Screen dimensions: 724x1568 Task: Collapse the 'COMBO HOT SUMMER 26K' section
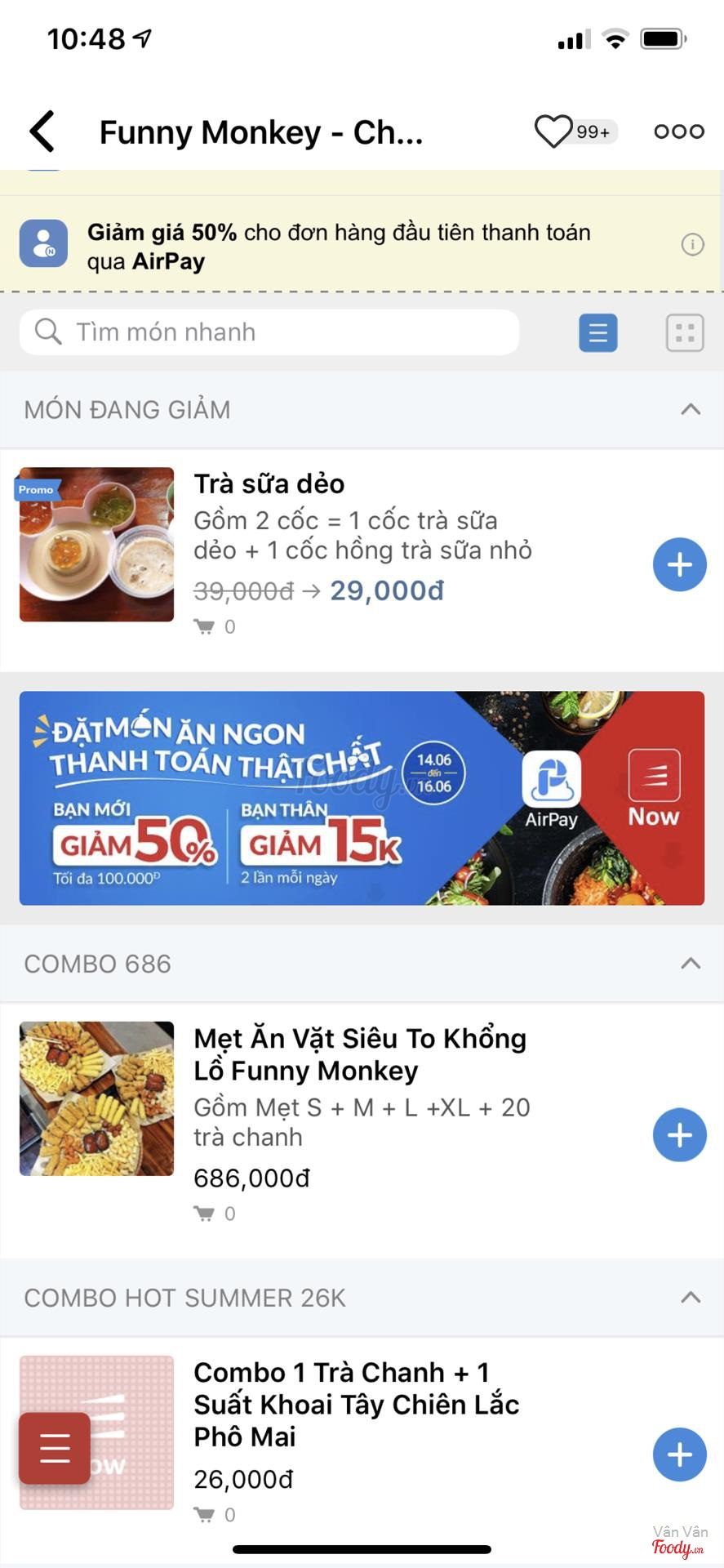[x=691, y=1298]
